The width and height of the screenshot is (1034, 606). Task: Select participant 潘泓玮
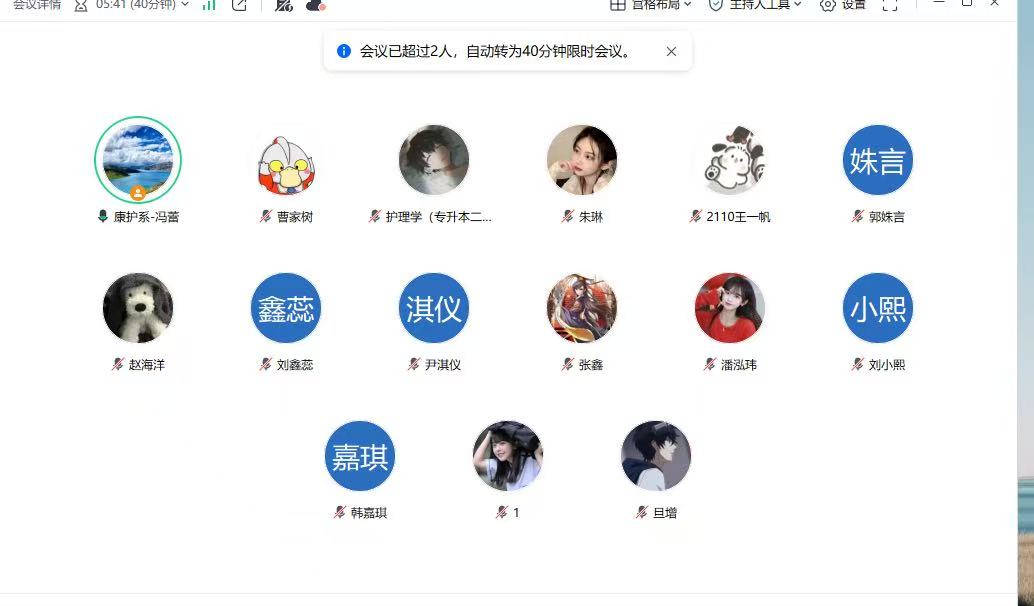click(x=730, y=308)
